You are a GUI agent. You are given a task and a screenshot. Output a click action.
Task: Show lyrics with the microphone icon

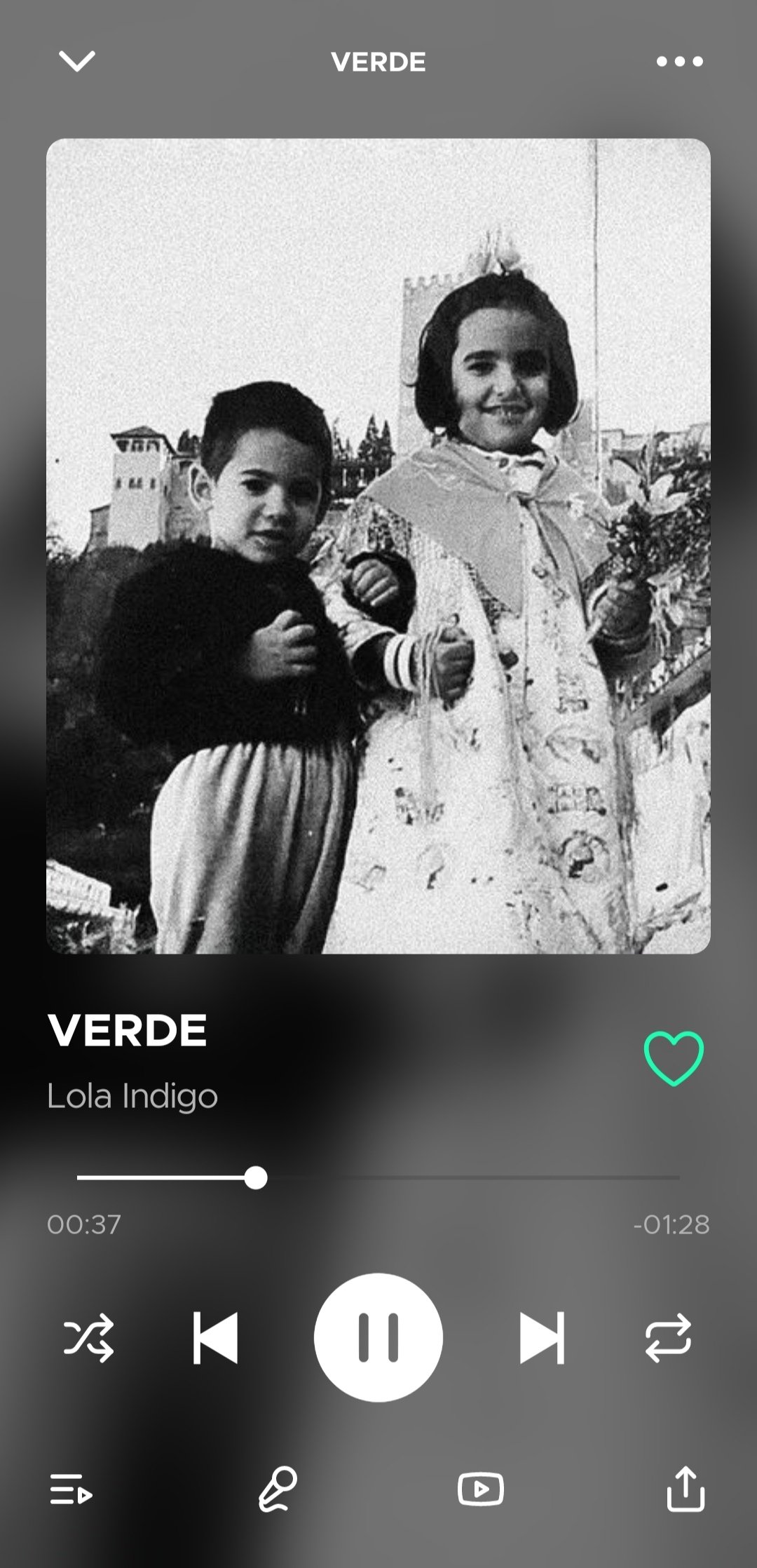tap(278, 1489)
